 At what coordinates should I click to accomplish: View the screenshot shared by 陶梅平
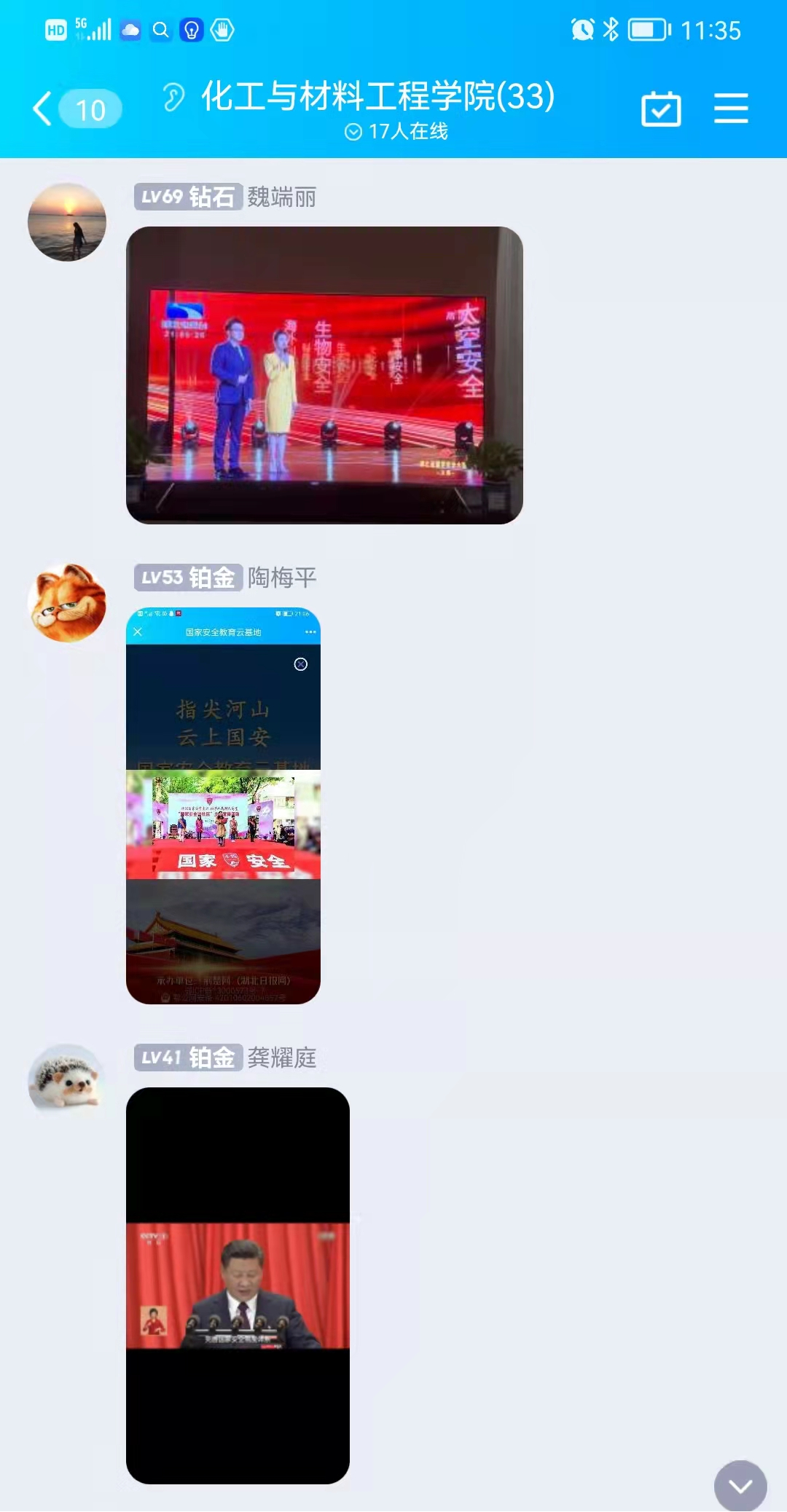pos(223,806)
